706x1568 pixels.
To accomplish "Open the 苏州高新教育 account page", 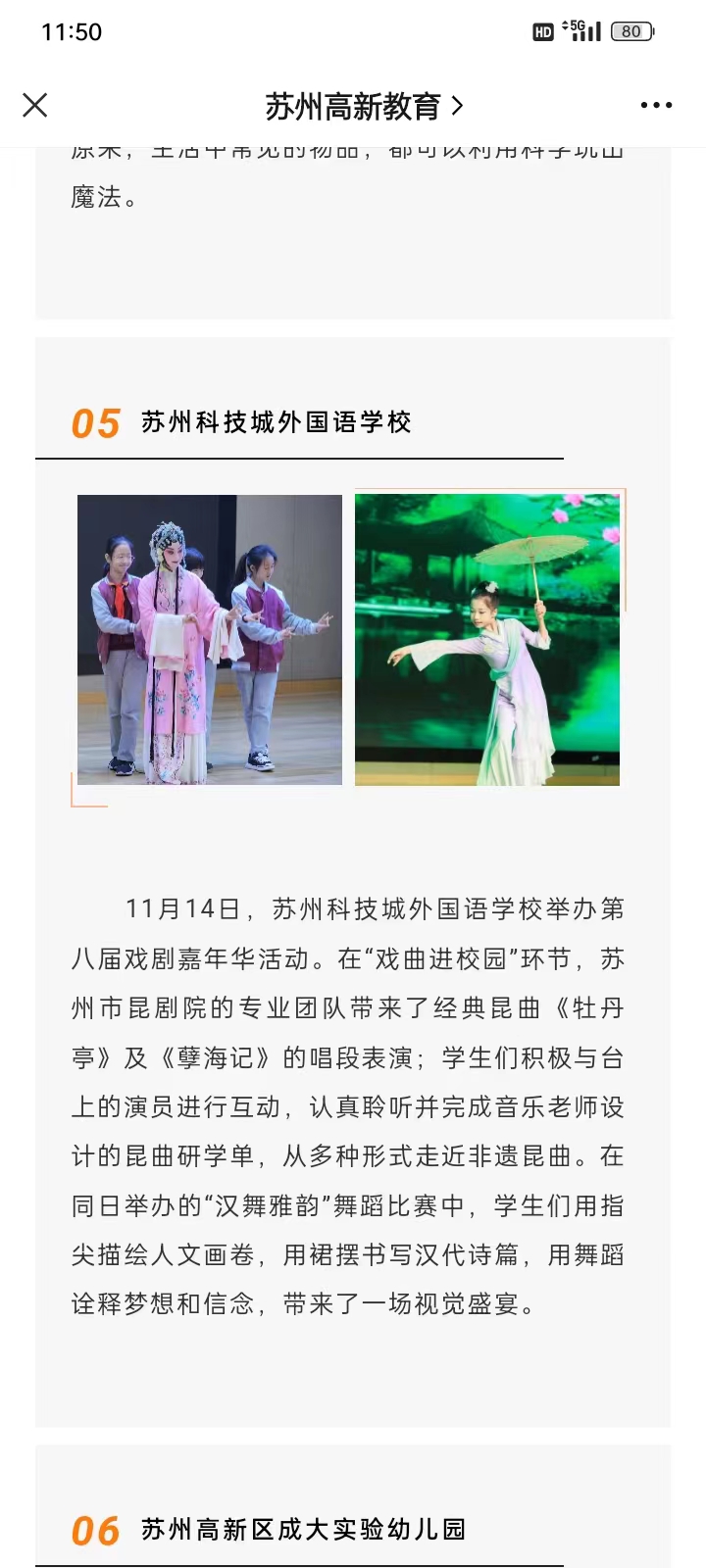I will click(x=363, y=106).
